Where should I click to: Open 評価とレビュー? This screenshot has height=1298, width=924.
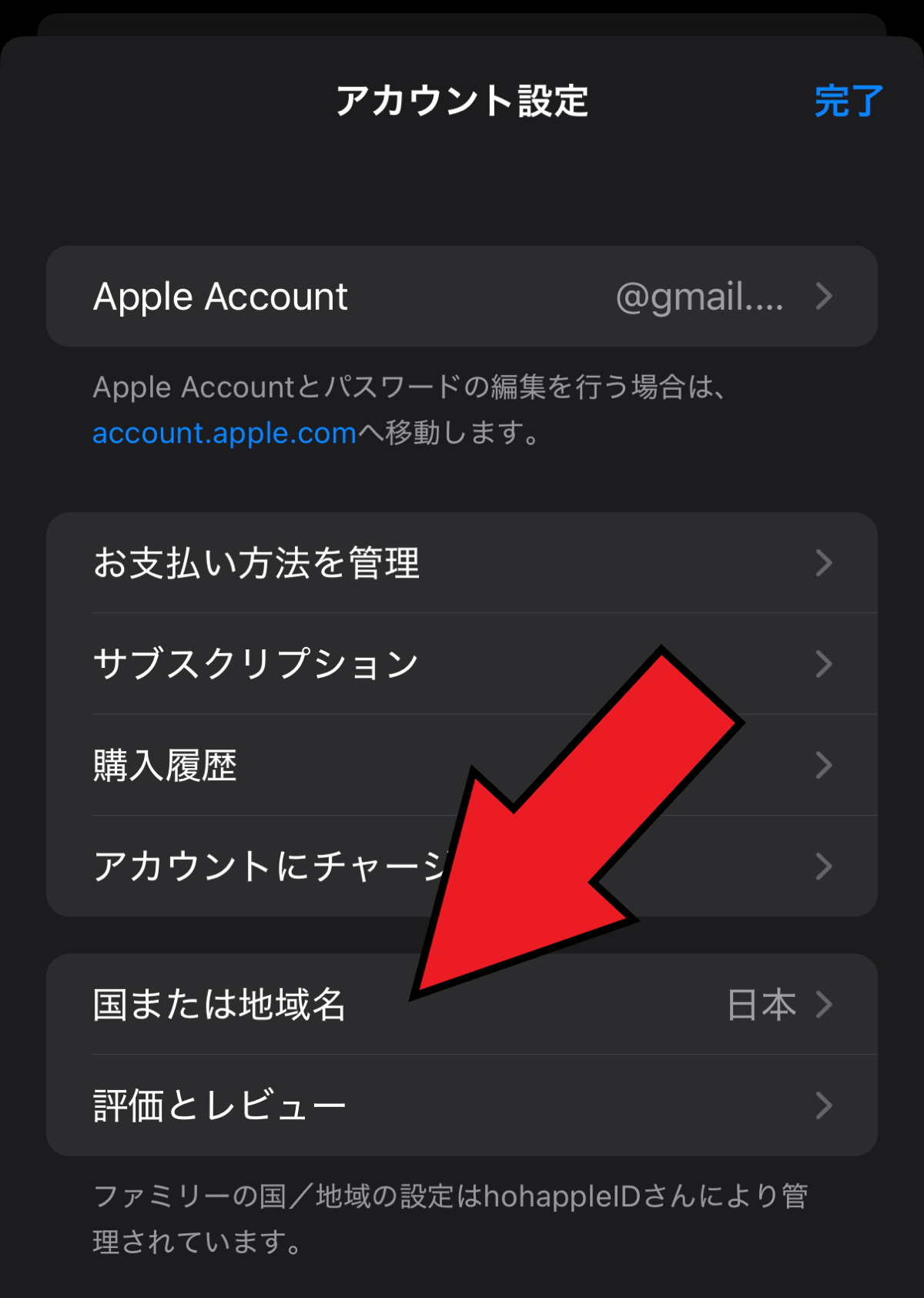462,1105
